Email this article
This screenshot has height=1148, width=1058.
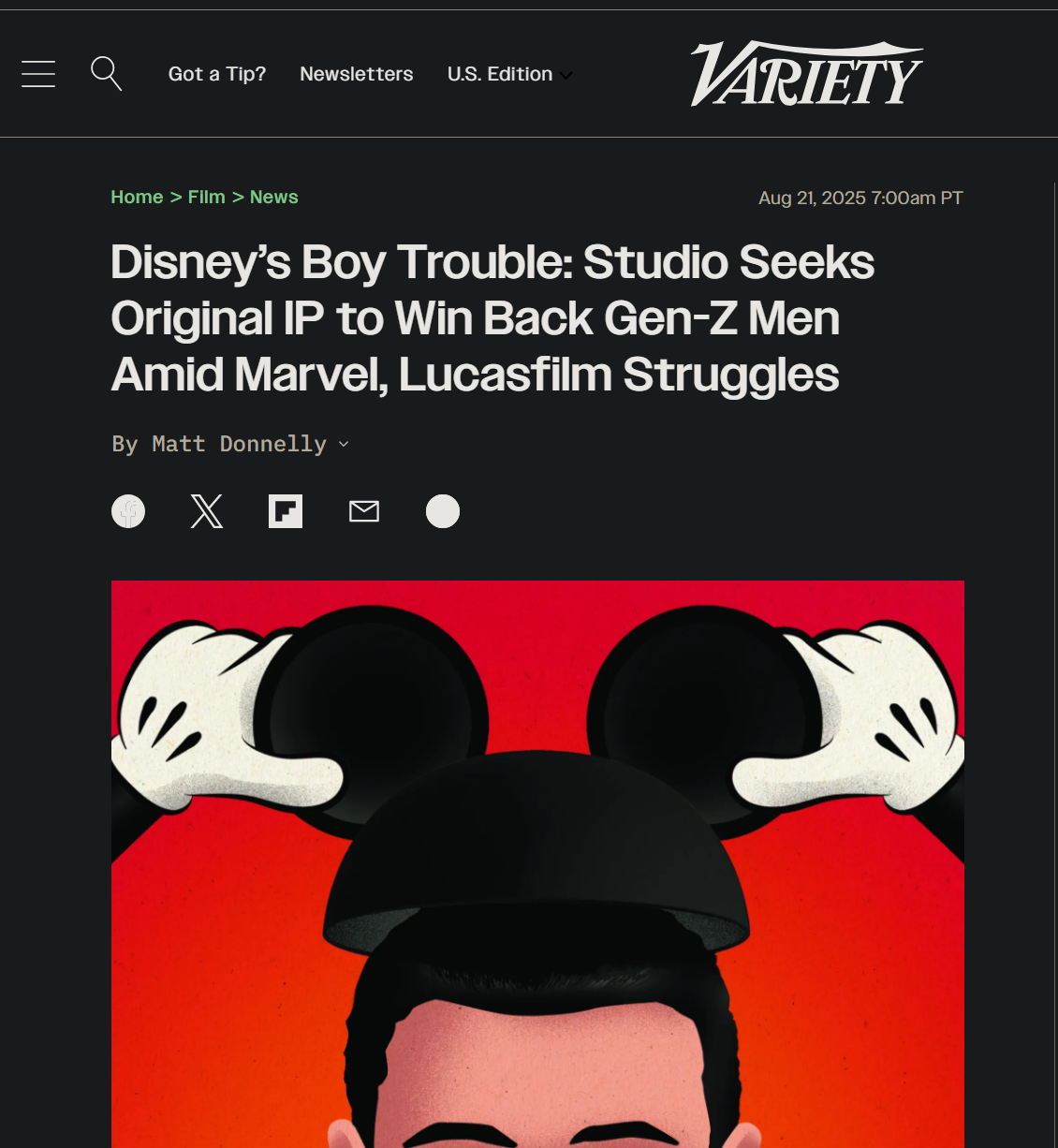pyautogui.click(x=364, y=510)
